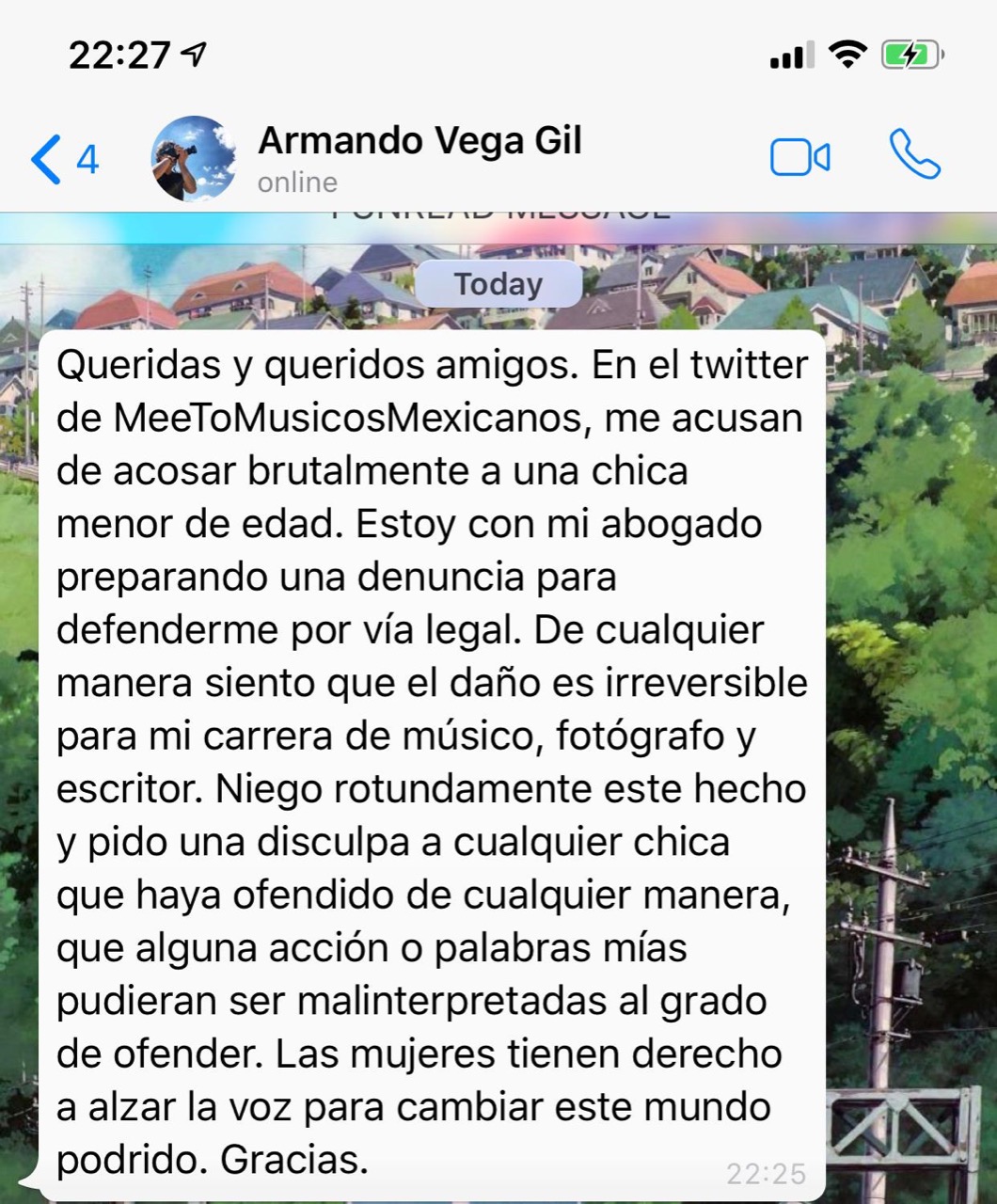997x1204 pixels.
Task: Start a video call with Armando
Action: [799, 157]
